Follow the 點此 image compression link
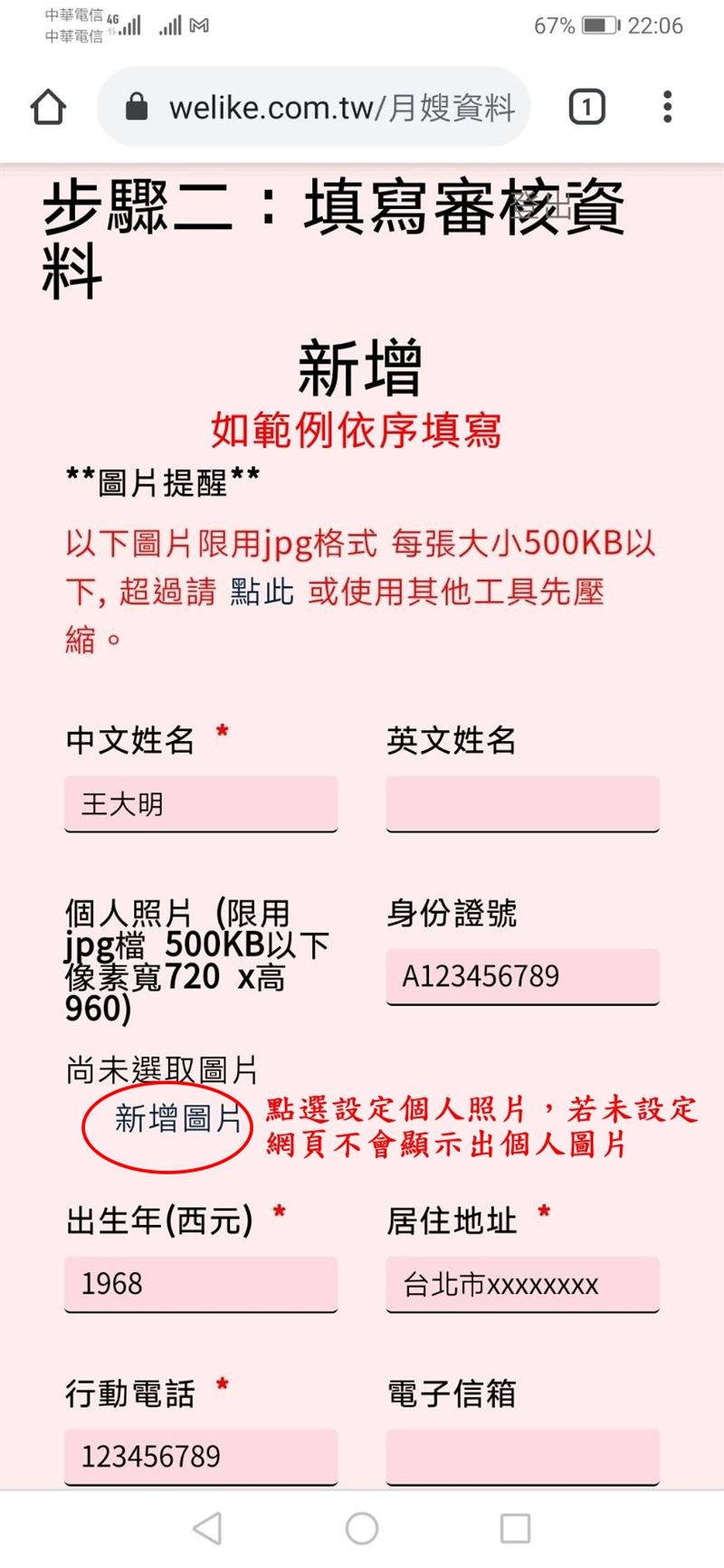The width and height of the screenshot is (724, 1568). coord(262,592)
